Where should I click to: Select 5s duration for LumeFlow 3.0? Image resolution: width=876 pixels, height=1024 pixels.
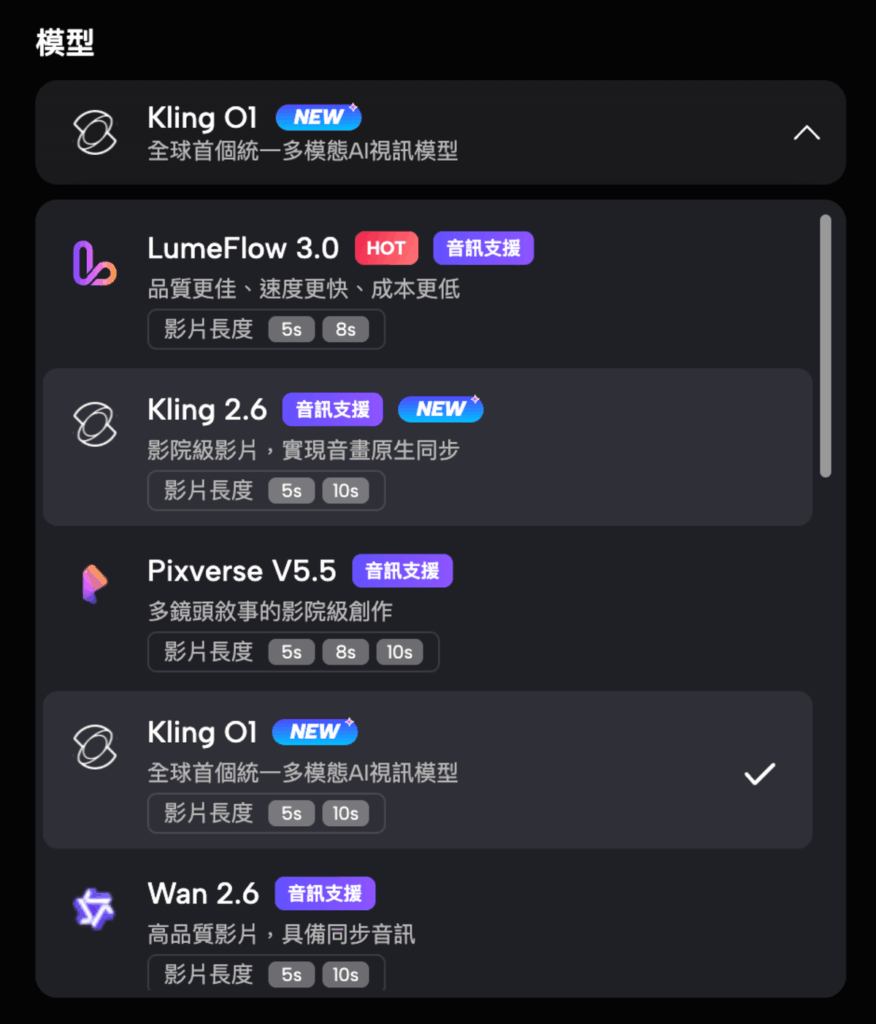291,329
